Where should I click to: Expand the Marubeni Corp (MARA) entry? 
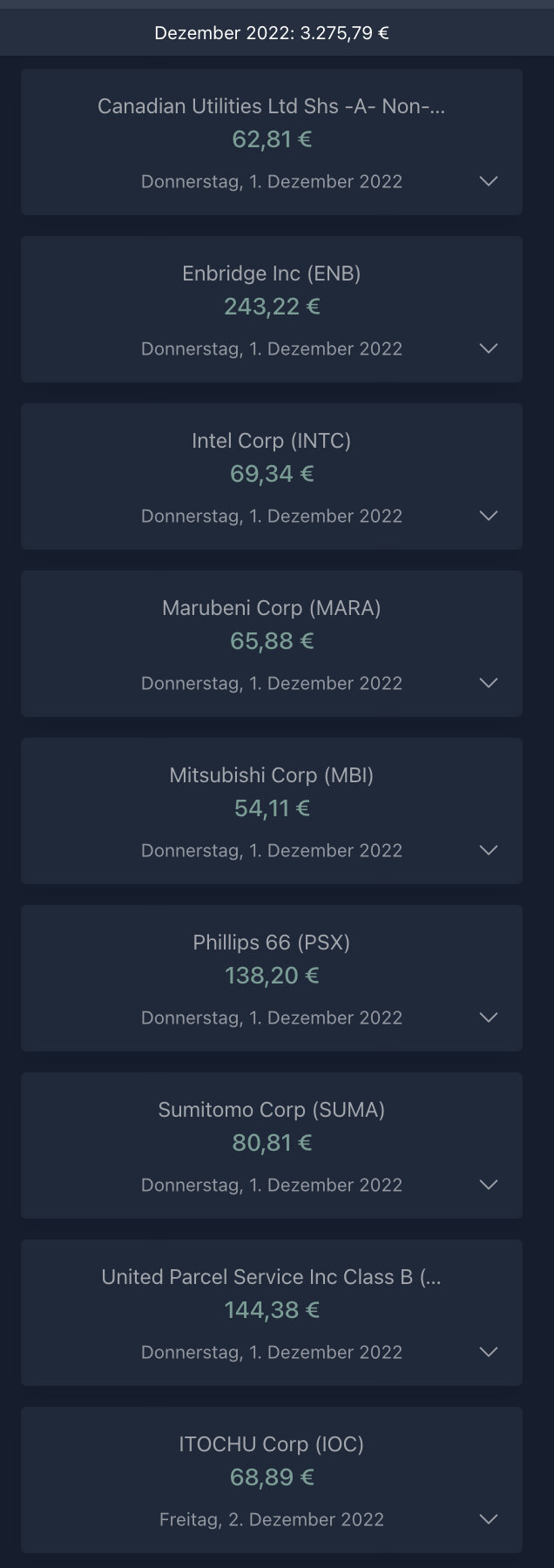click(x=489, y=683)
